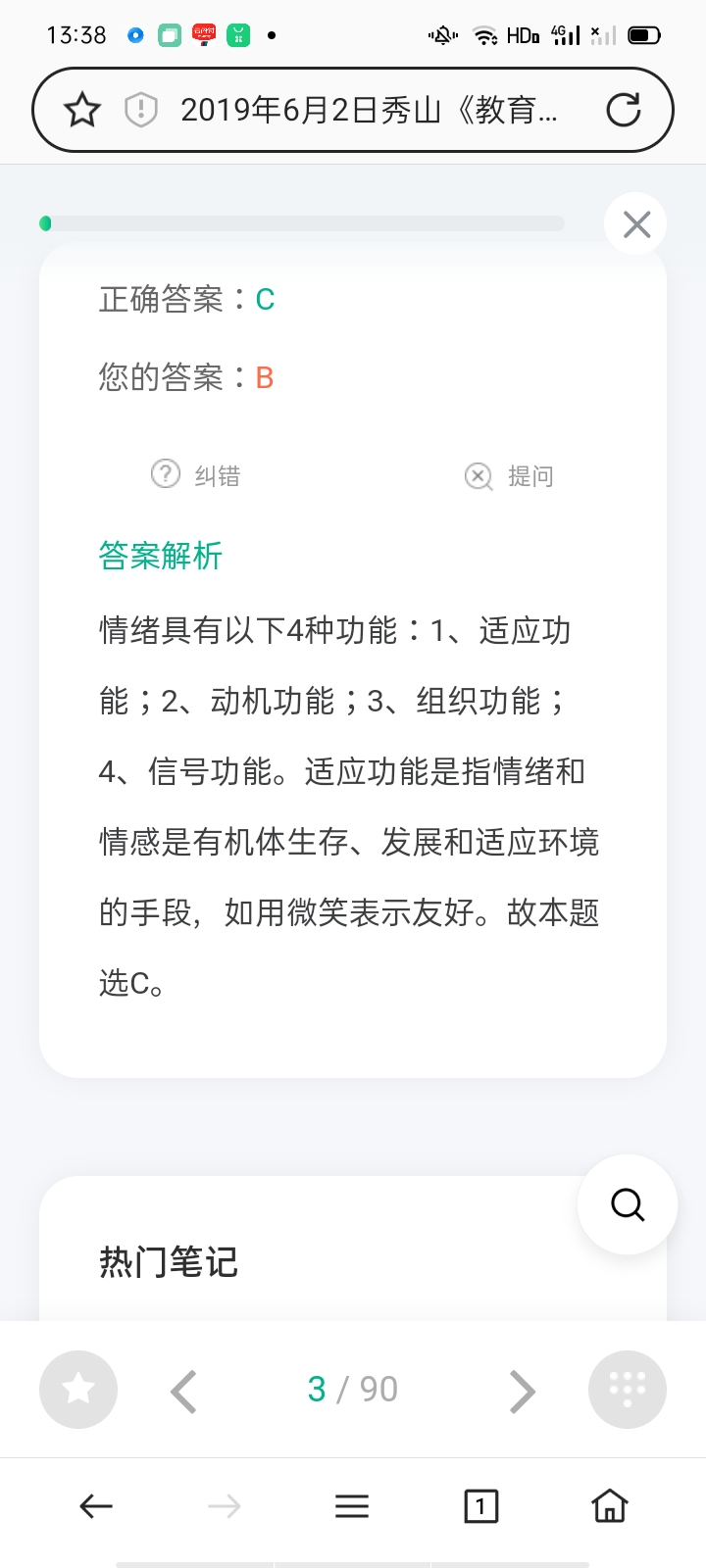Viewport: 706px width, 1568px height.
Task: Ask a question via 提问
Action: tap(509, 476)
